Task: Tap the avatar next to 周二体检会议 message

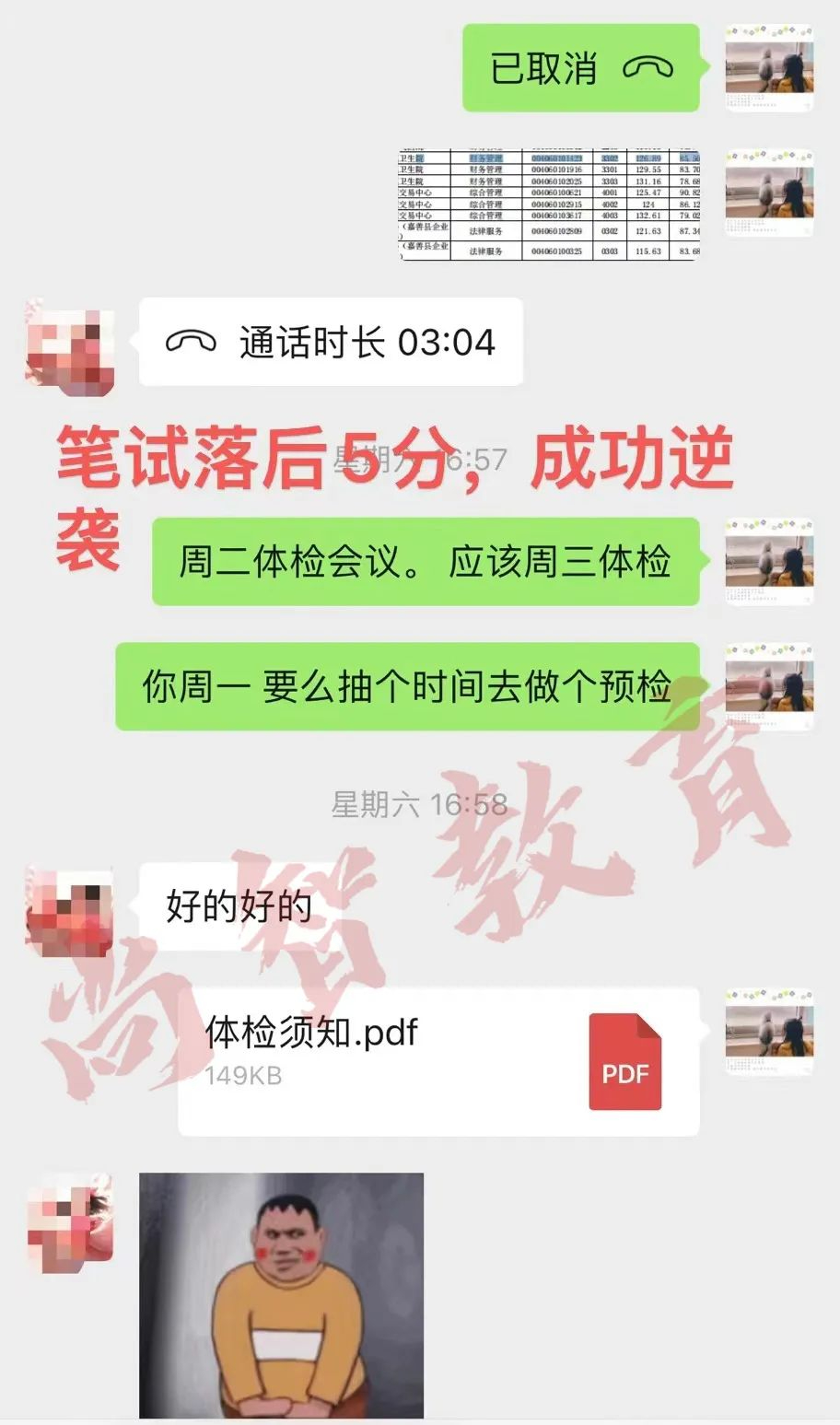Action: point(768,564)
